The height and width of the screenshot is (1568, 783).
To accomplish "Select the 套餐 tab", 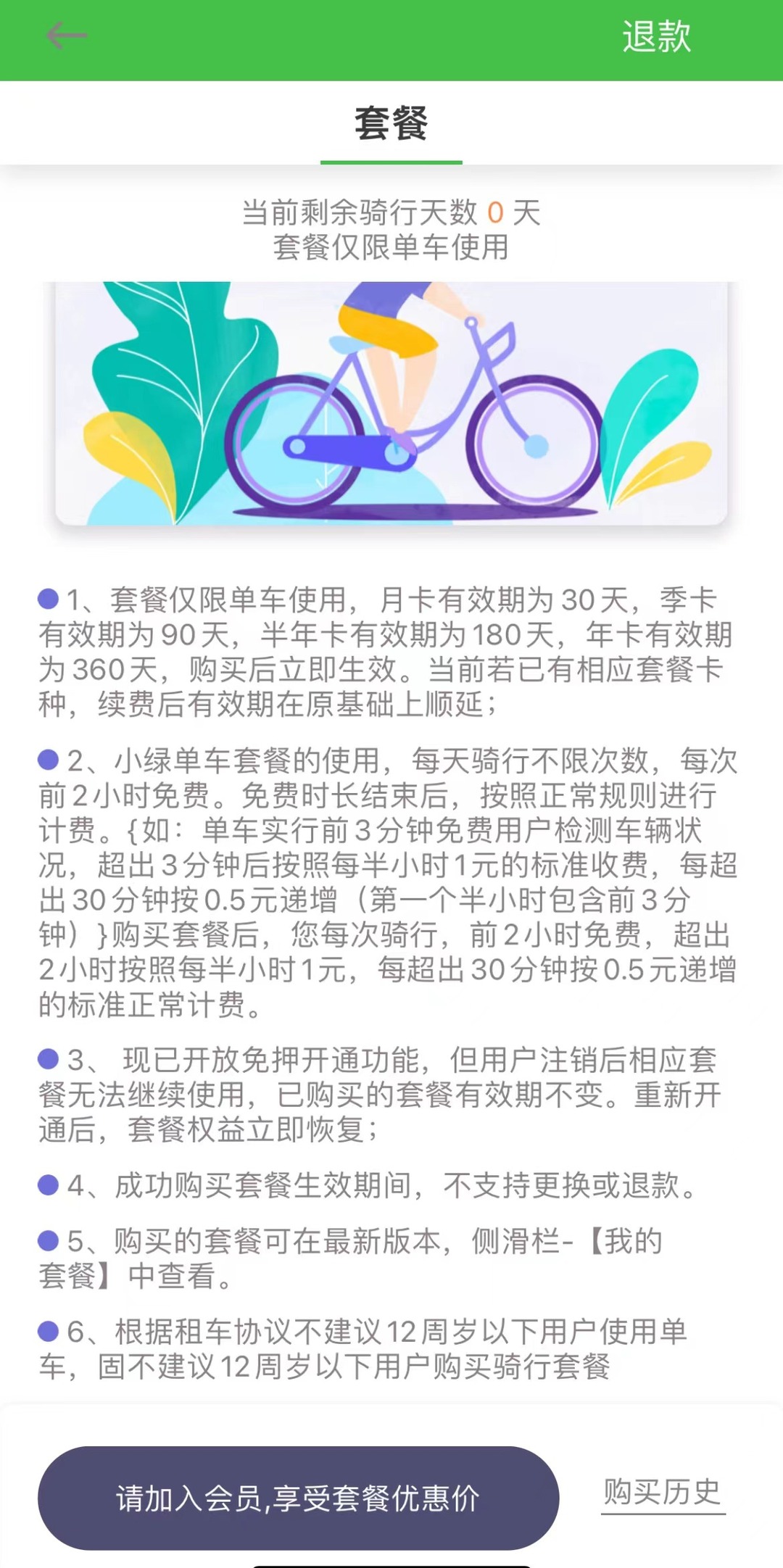I will [391, 124].
